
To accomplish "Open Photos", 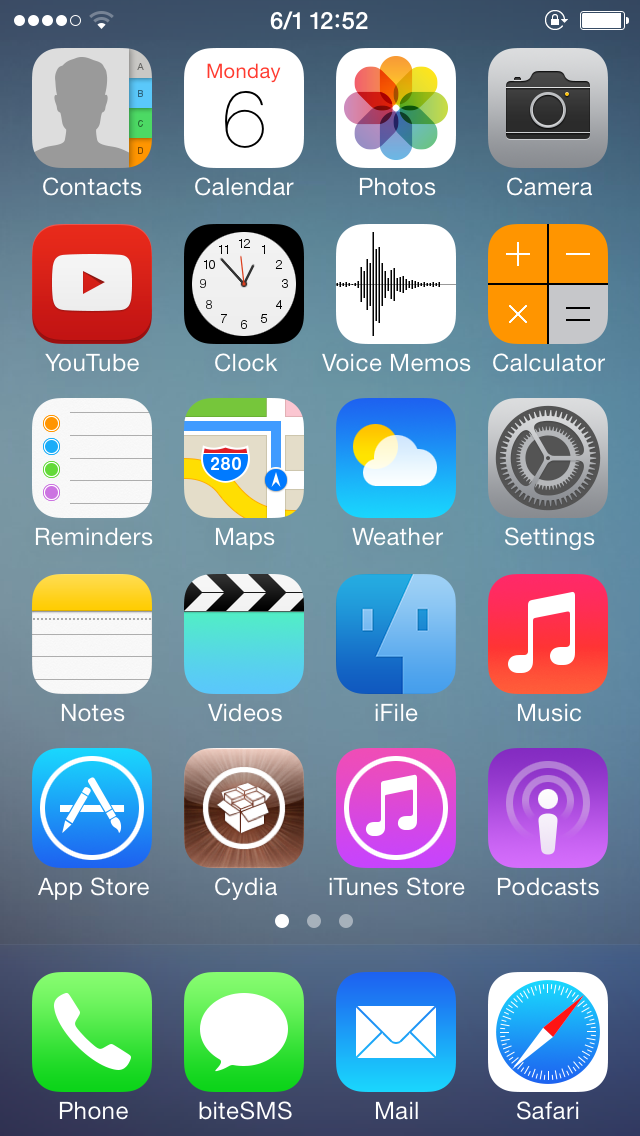I will (x=396, y=108).
